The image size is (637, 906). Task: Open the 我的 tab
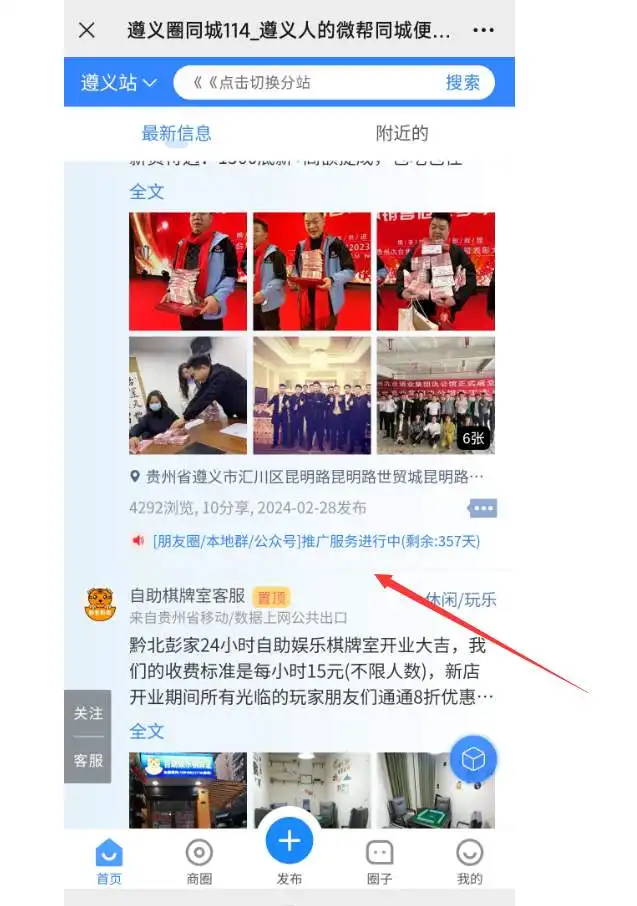point(469,862)
